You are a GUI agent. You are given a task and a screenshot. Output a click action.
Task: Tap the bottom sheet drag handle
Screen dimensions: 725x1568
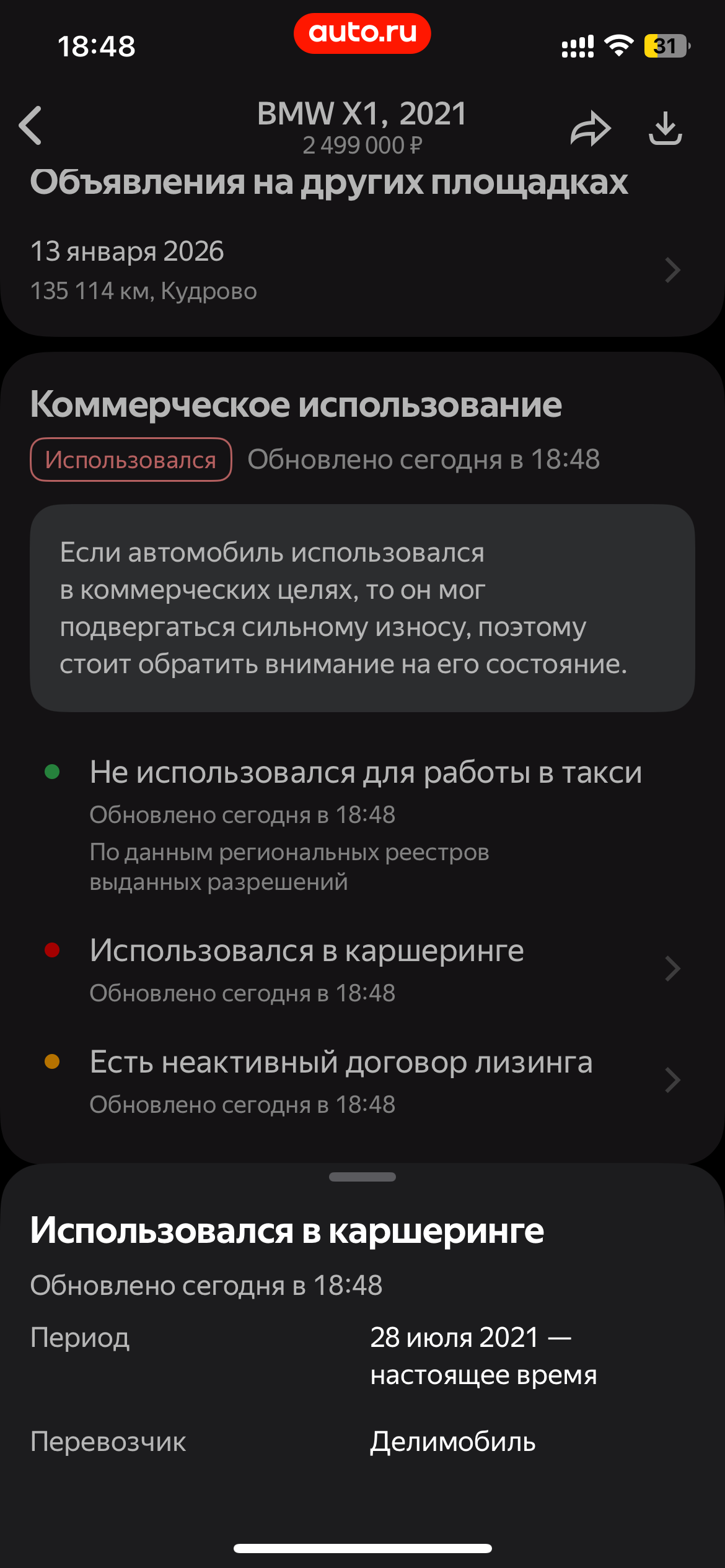[362, 1177]
